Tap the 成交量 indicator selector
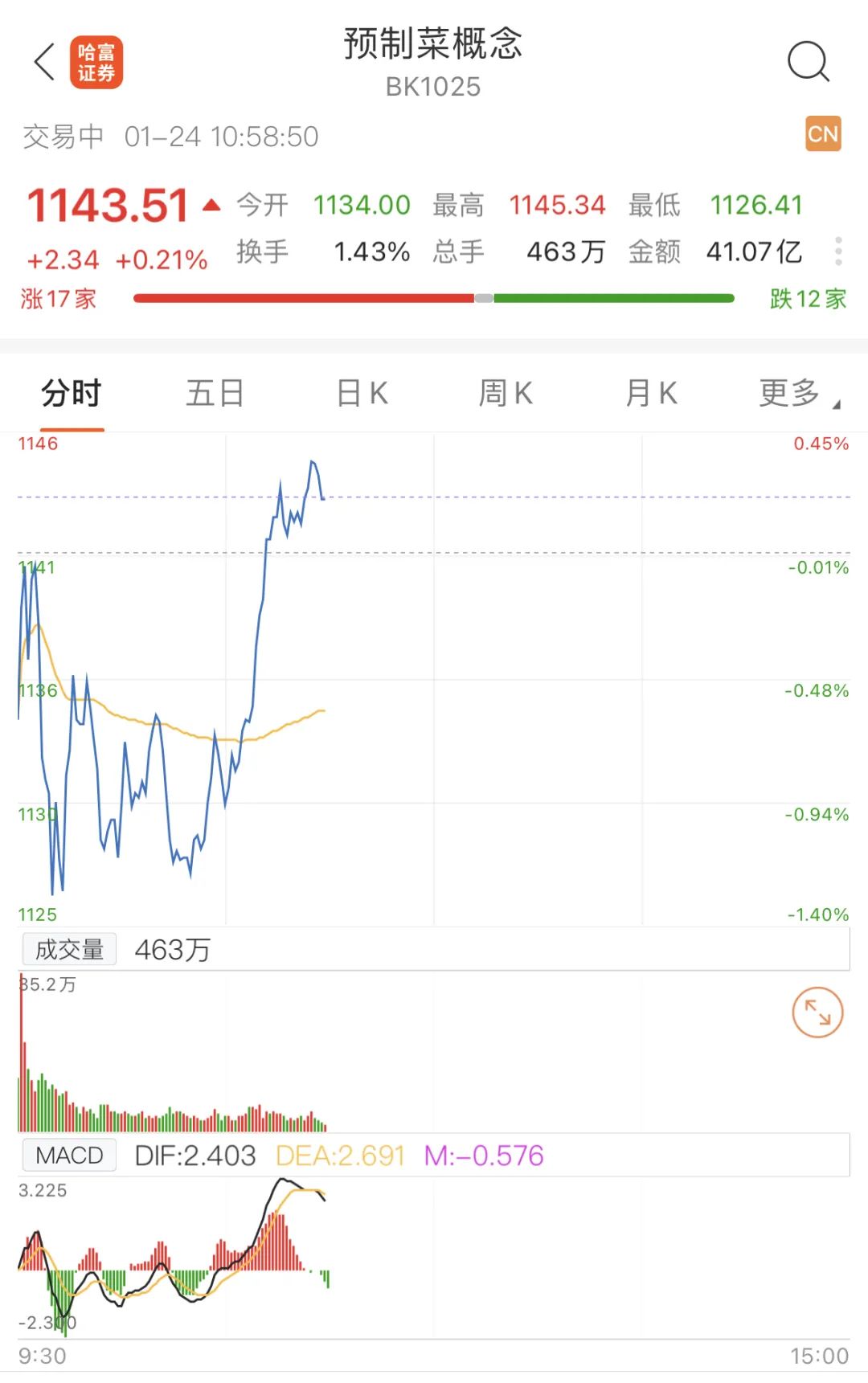The image size is (868, 1383). (69, 950)
